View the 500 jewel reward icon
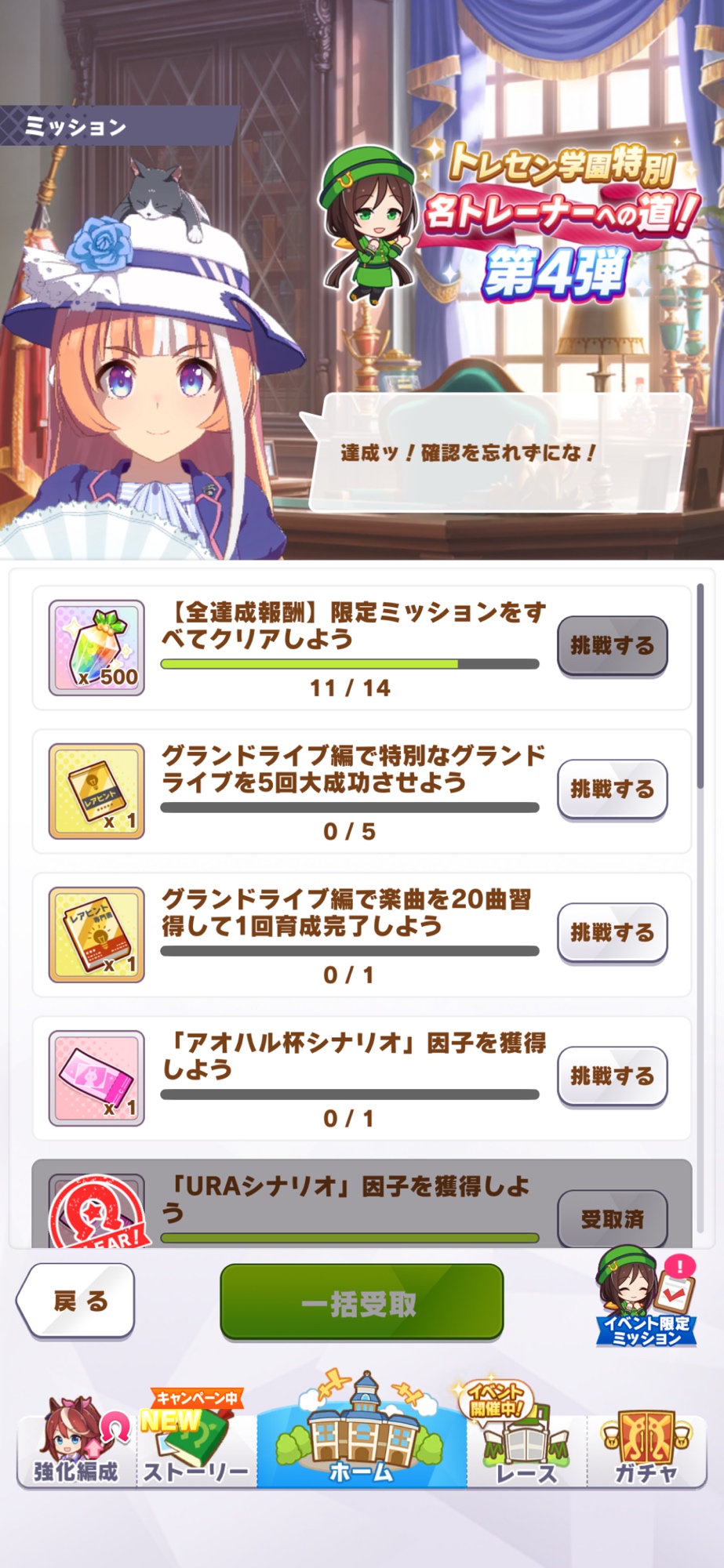The width and height of the screenshot is (724, 1568). [x=96, y=648]
